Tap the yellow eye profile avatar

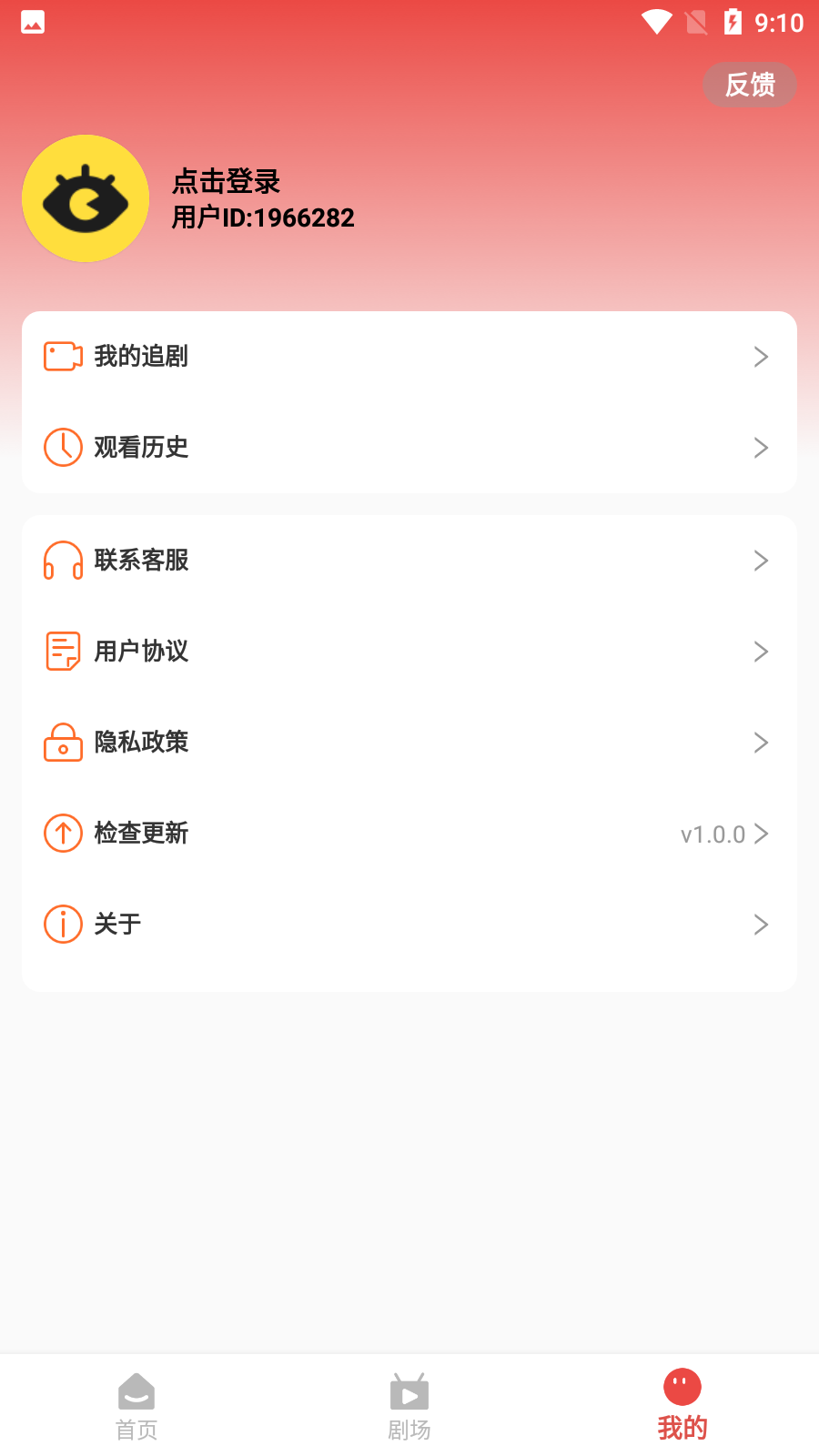(86, 198)
